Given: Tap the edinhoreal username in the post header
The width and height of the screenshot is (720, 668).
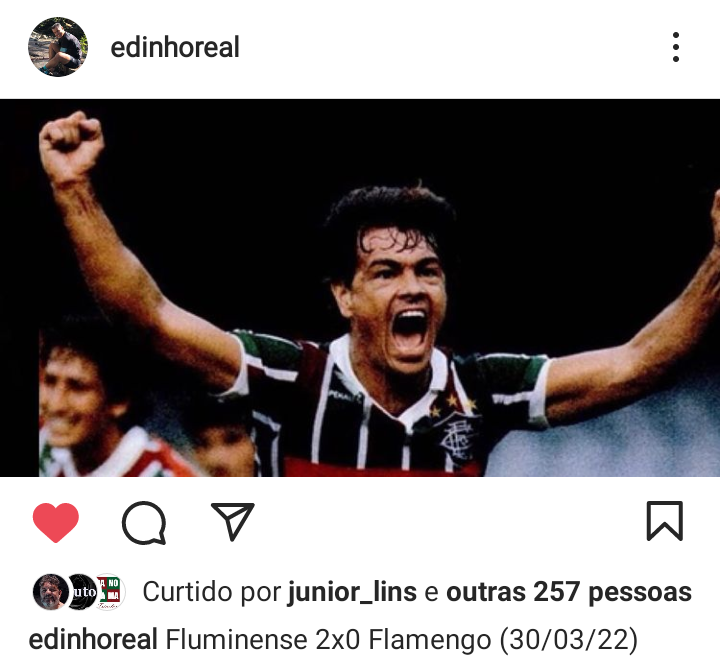Looking at the screenshot, I should point(175,48).
